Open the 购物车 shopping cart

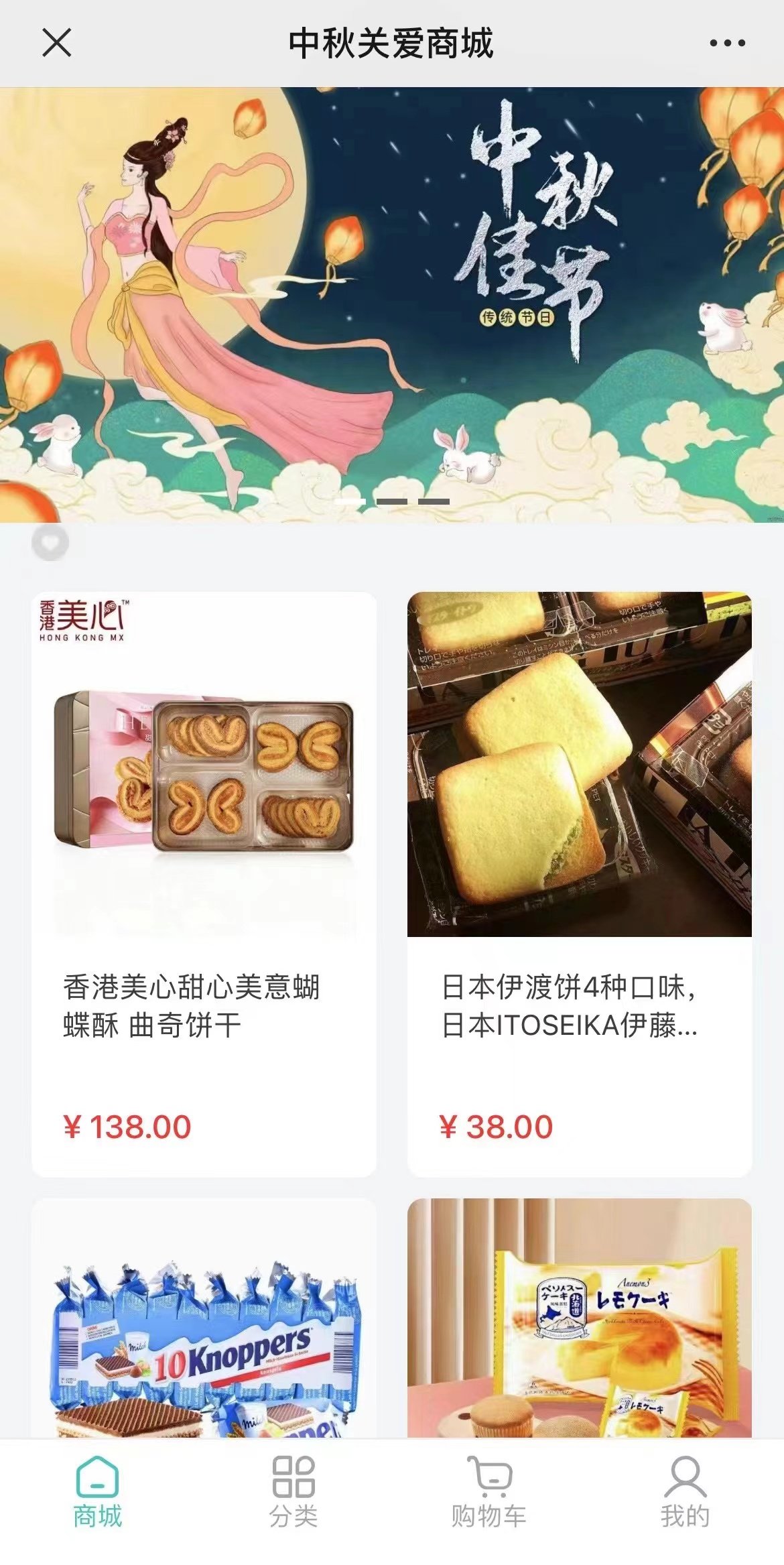click(x=489, y=1492)
